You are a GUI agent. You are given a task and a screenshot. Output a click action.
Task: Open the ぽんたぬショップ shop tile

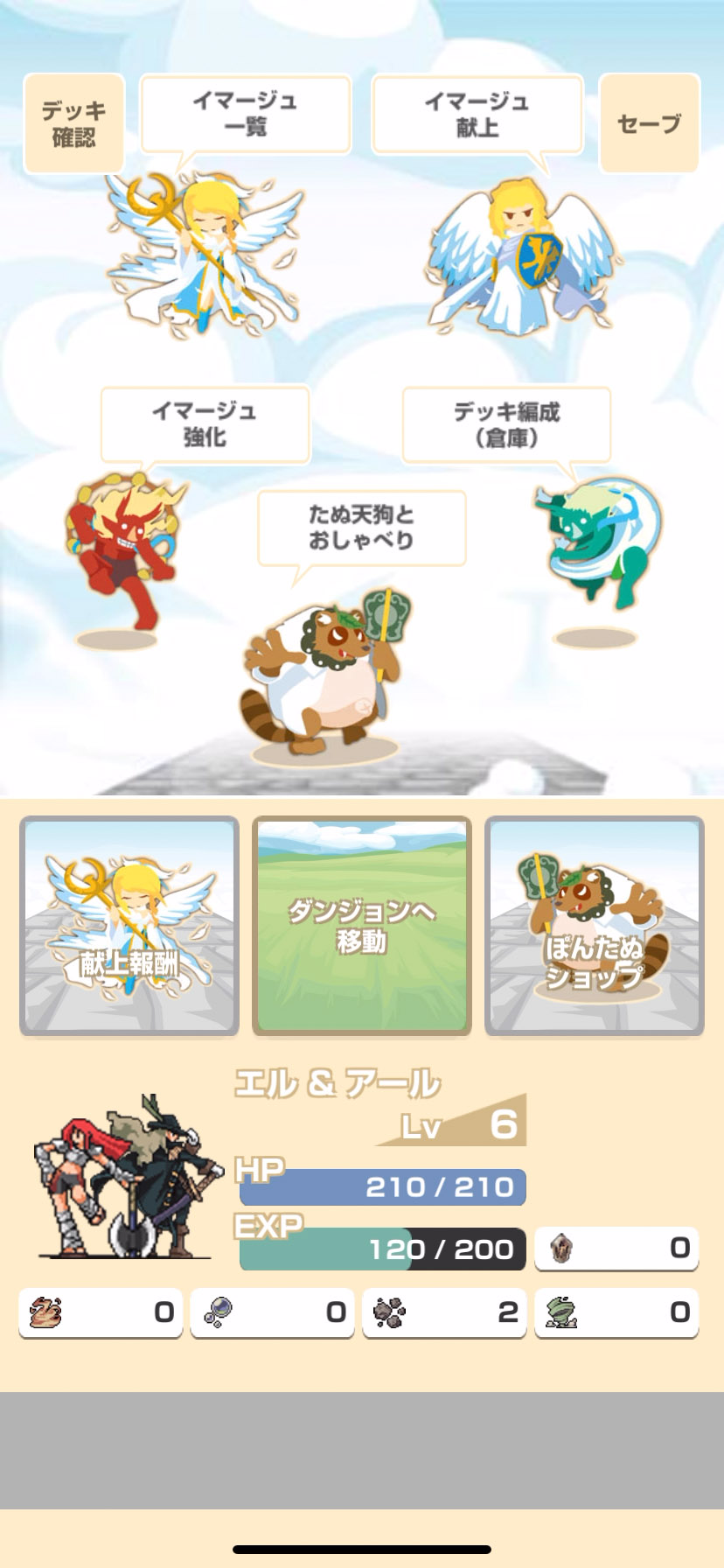[595, 926]
